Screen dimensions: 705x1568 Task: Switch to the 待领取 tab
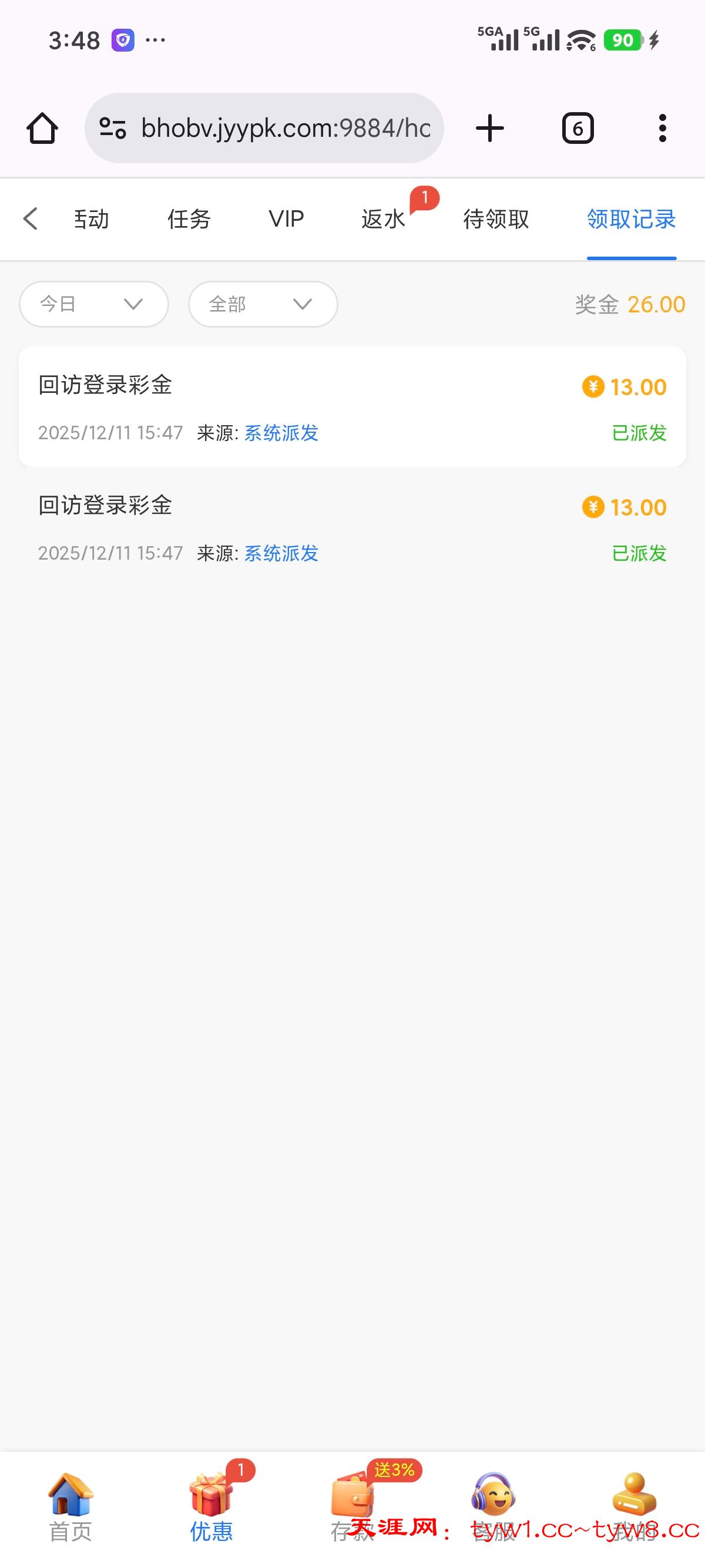496,219
